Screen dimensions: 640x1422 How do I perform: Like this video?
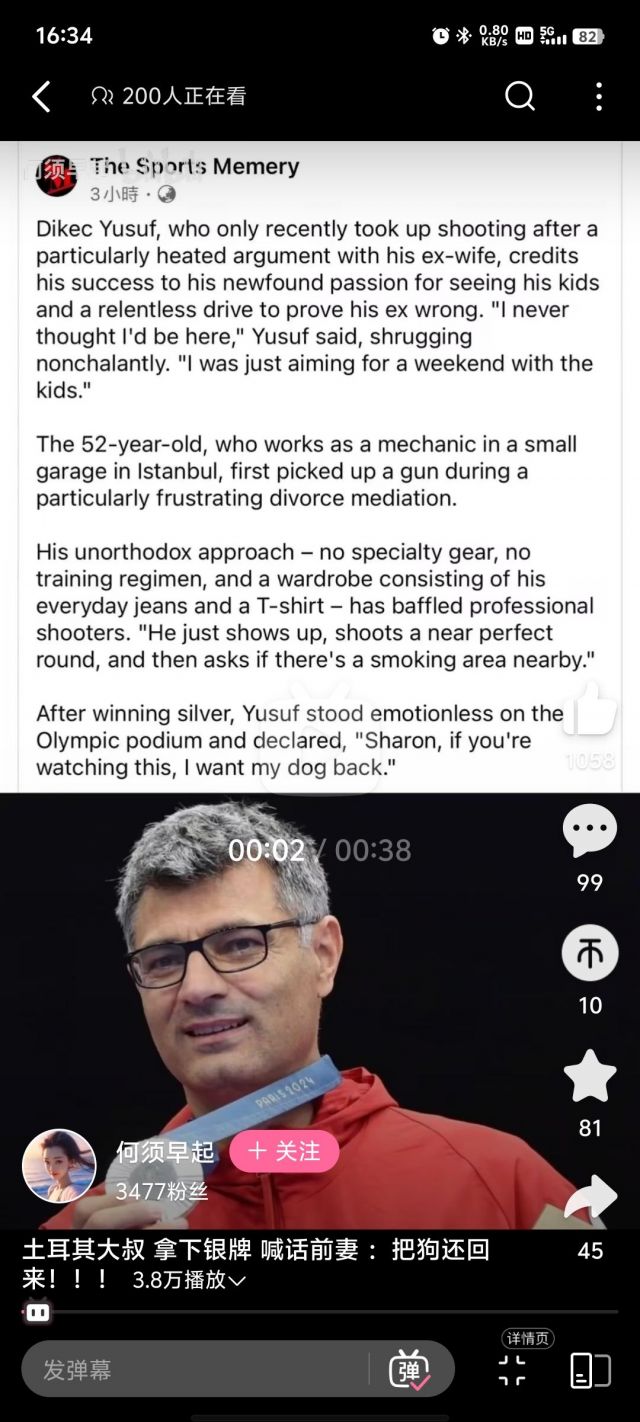pos(590,712)
